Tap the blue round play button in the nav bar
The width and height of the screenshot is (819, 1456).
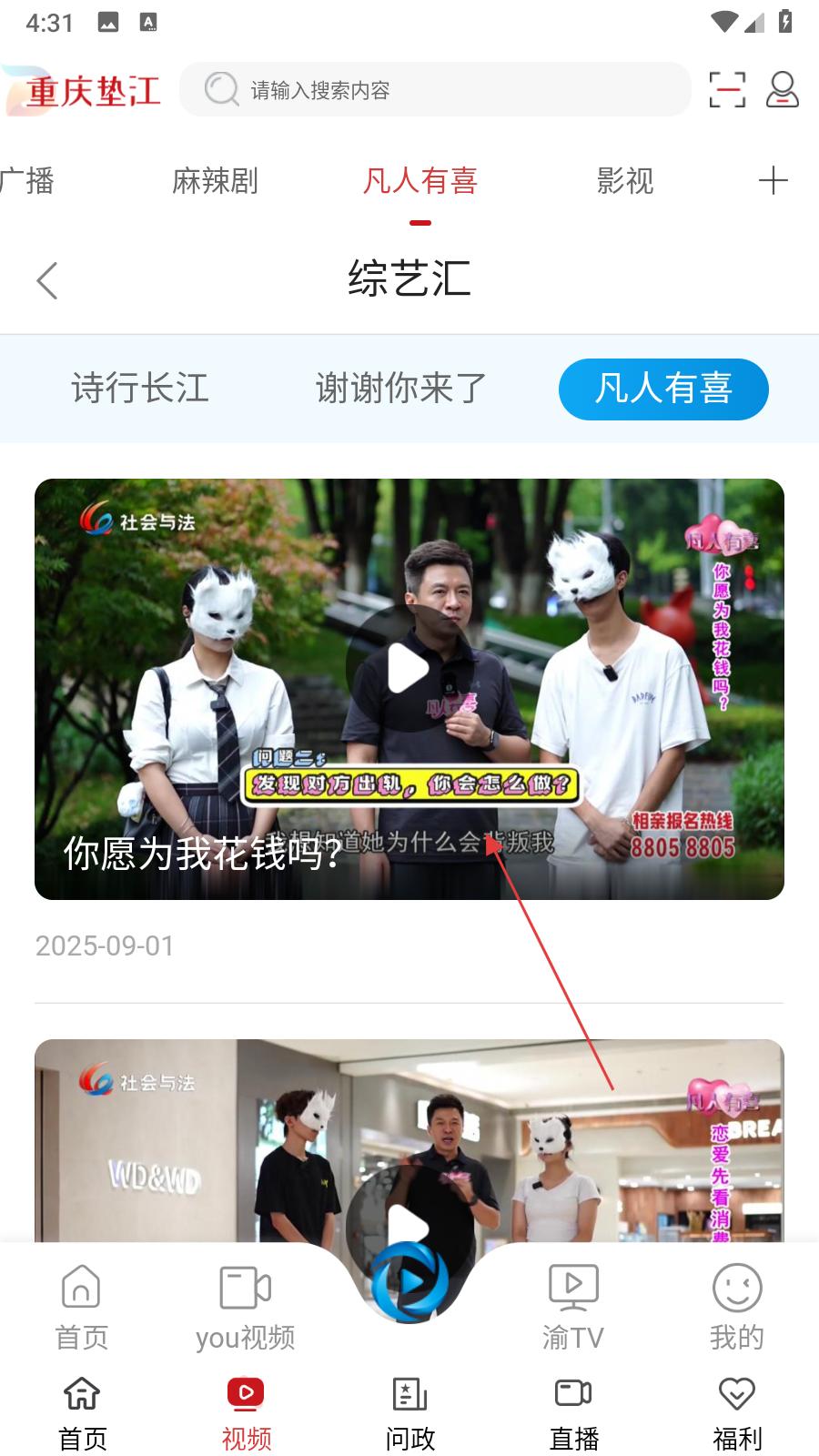[409, 1281]
